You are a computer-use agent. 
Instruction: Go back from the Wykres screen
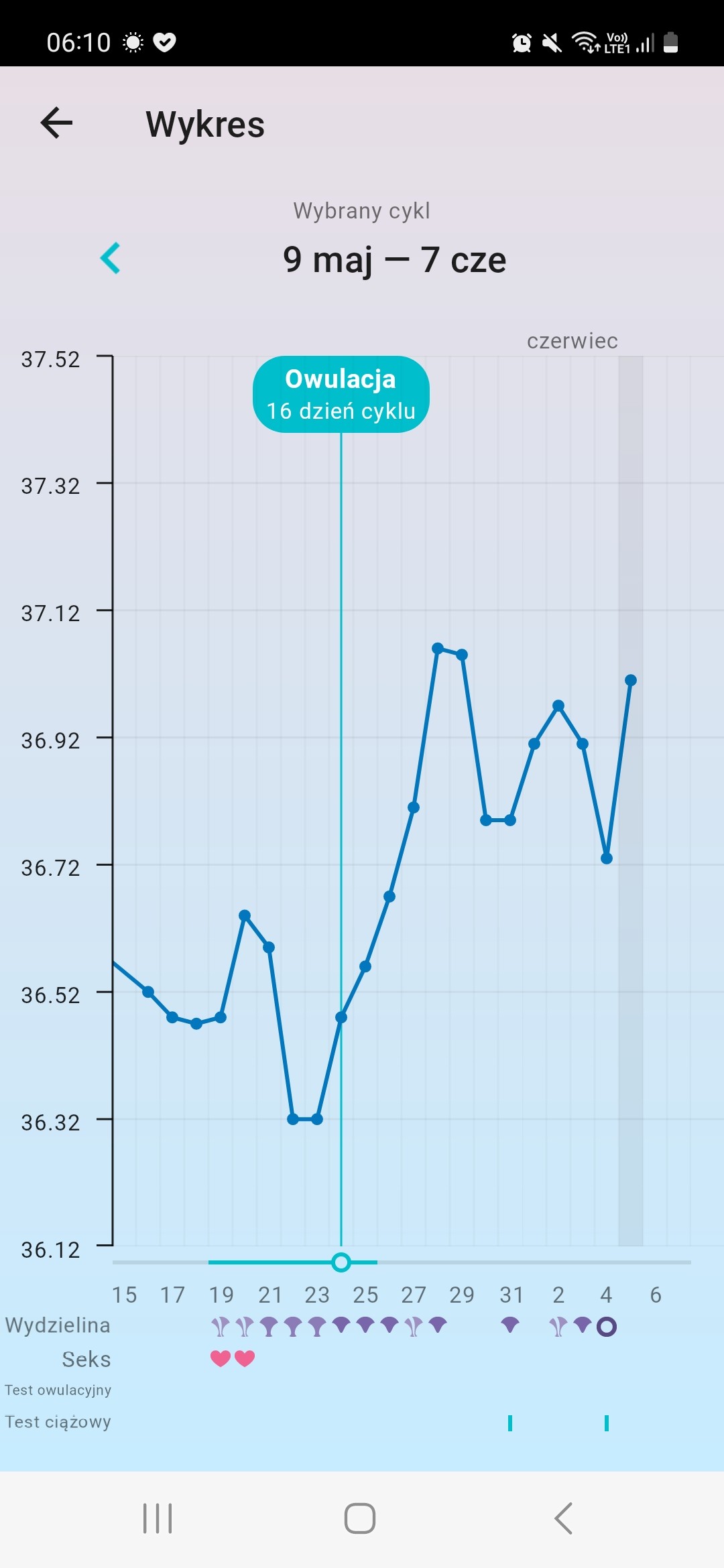coord(56,123)
